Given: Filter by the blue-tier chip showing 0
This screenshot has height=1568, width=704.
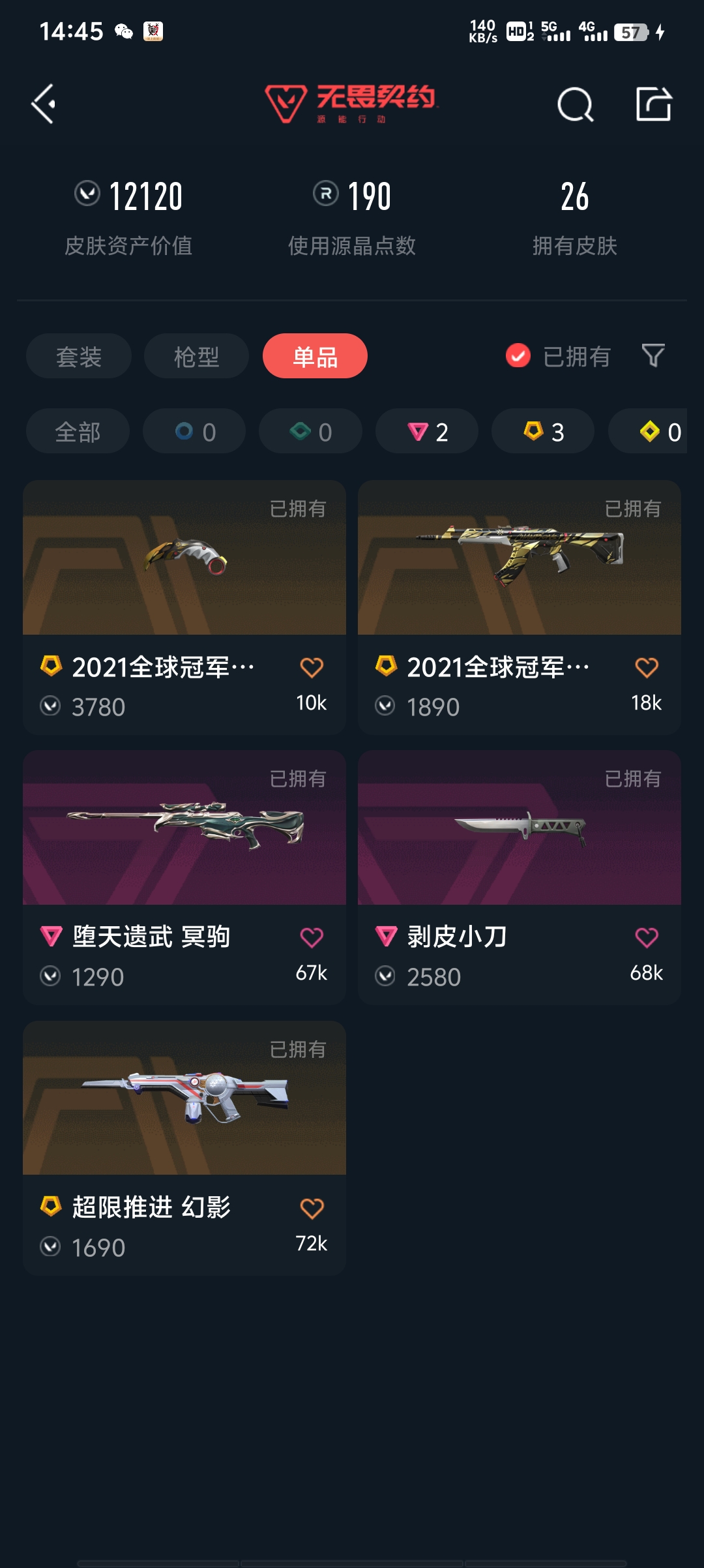Looking at the screenshot, I should (x=194, y=431).
